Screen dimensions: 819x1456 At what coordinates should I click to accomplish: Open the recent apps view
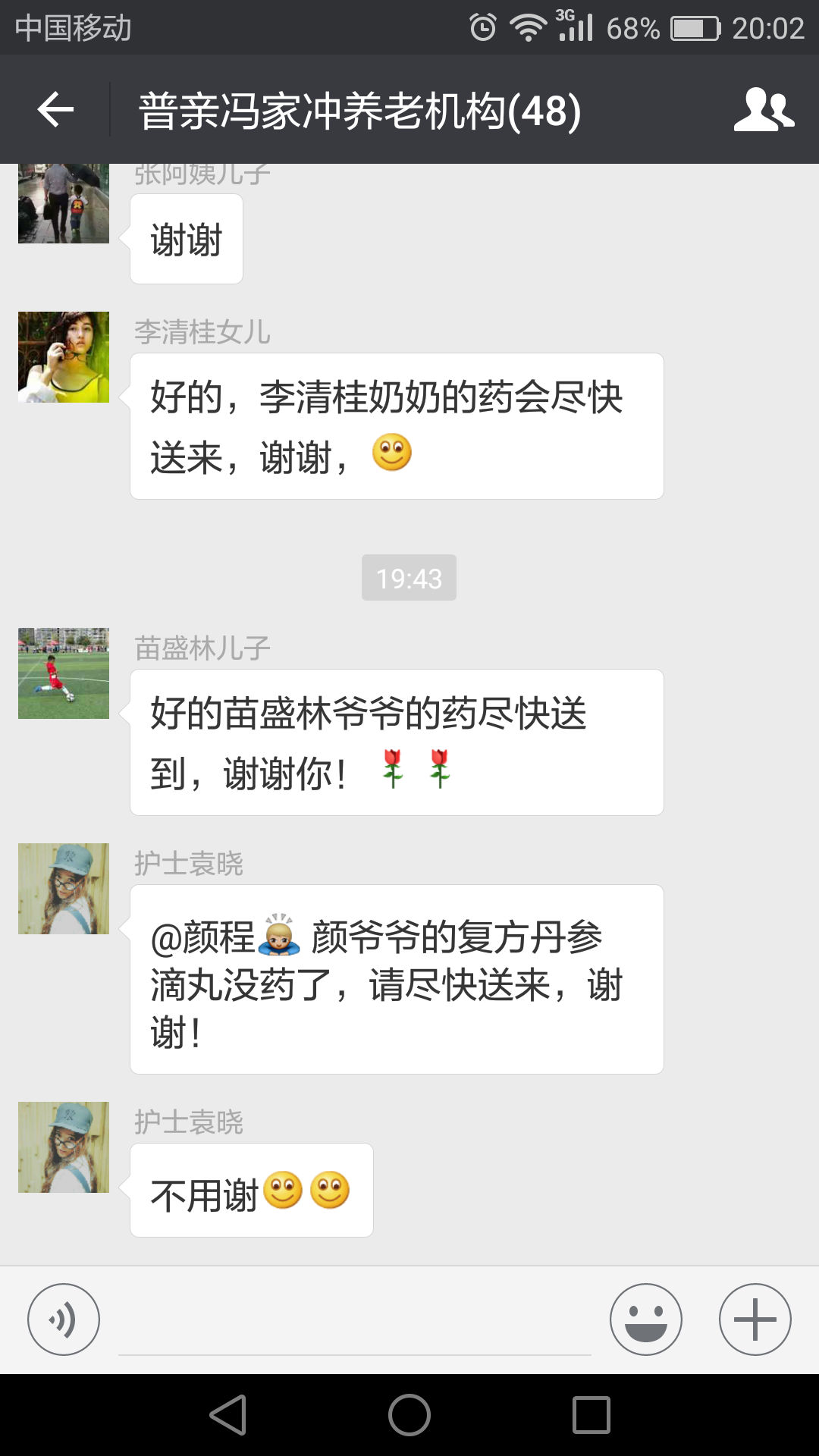(x=591, y=1415)
